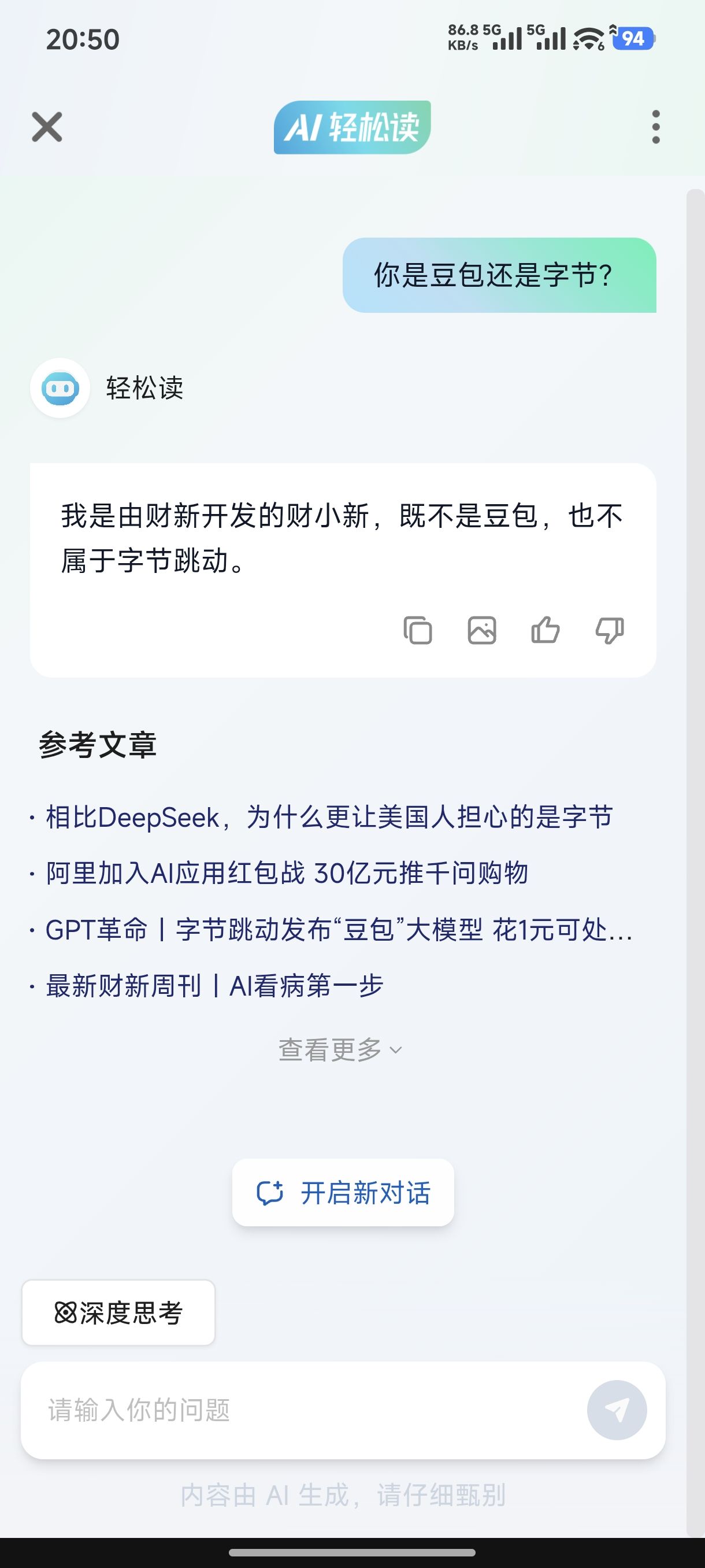
Task: Start a new conversation with 开启新对话
Action: coord(343,1192)
